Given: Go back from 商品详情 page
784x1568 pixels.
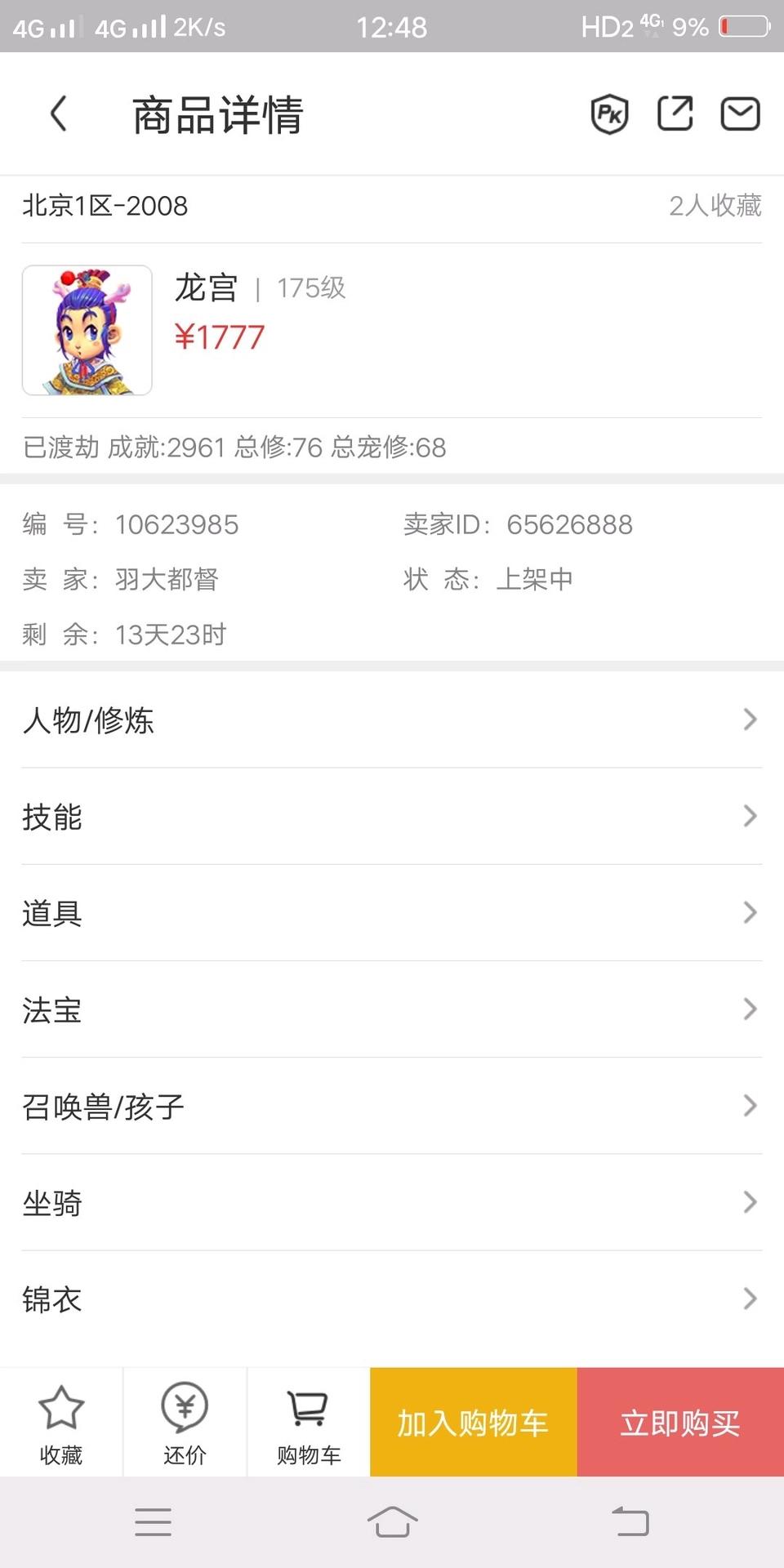Looking at the screenshot, I should pos(58,114).
